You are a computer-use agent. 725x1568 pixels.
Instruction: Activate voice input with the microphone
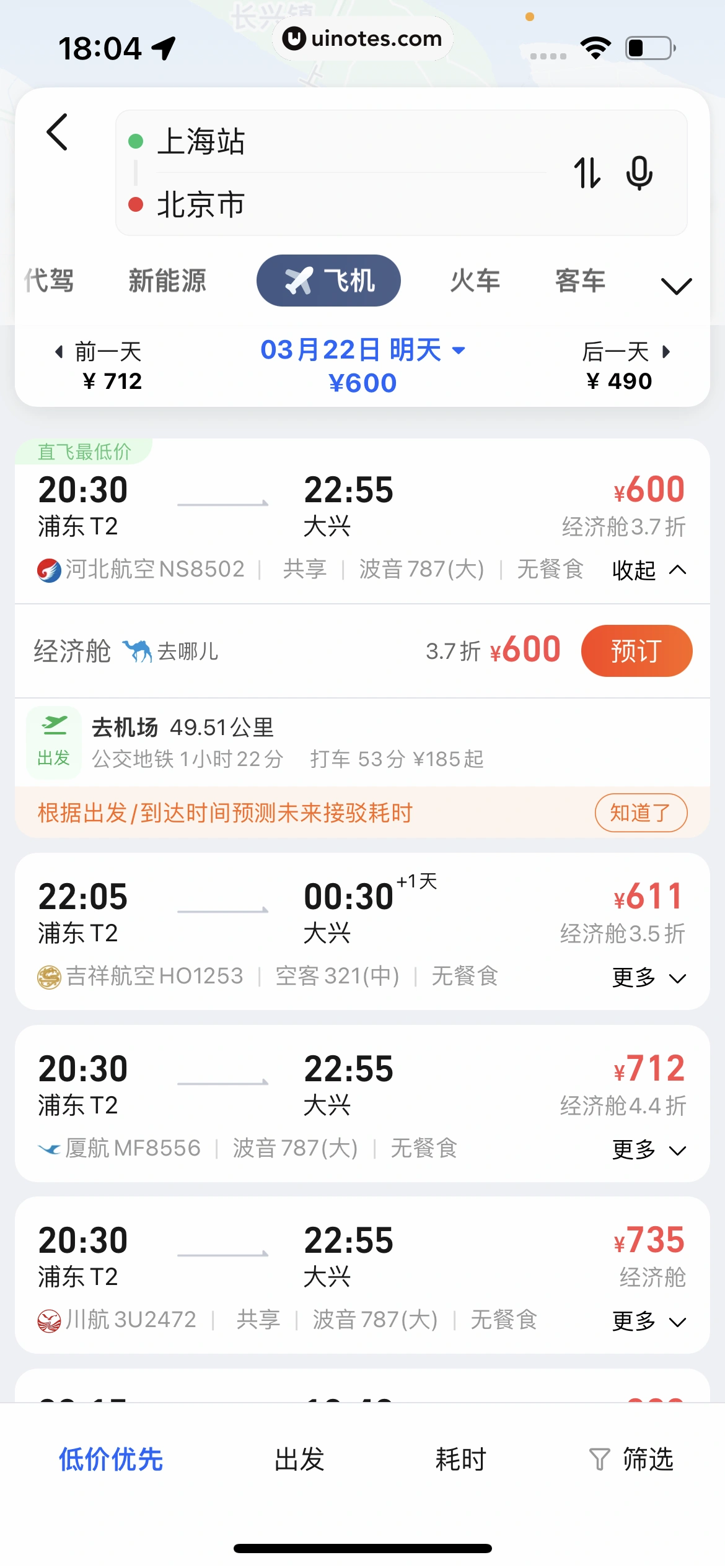(x=639, y=173)
